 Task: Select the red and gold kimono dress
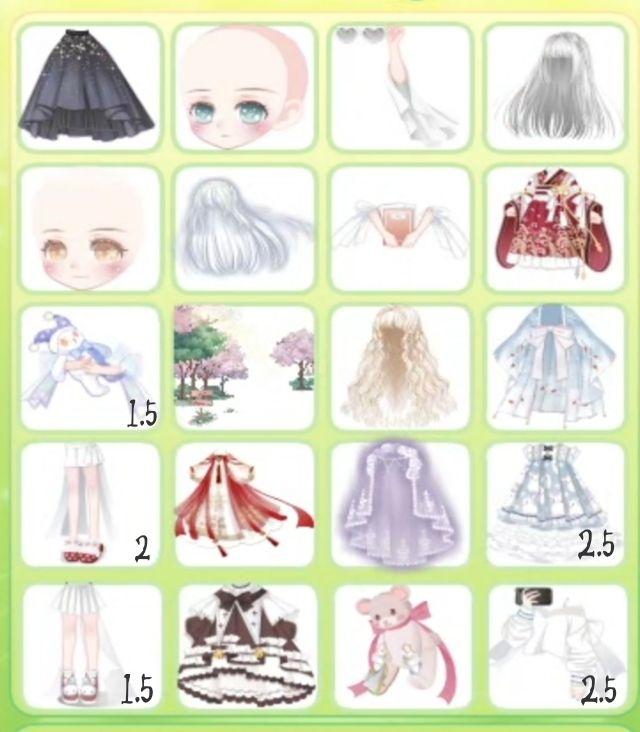(x=556, y=228)
